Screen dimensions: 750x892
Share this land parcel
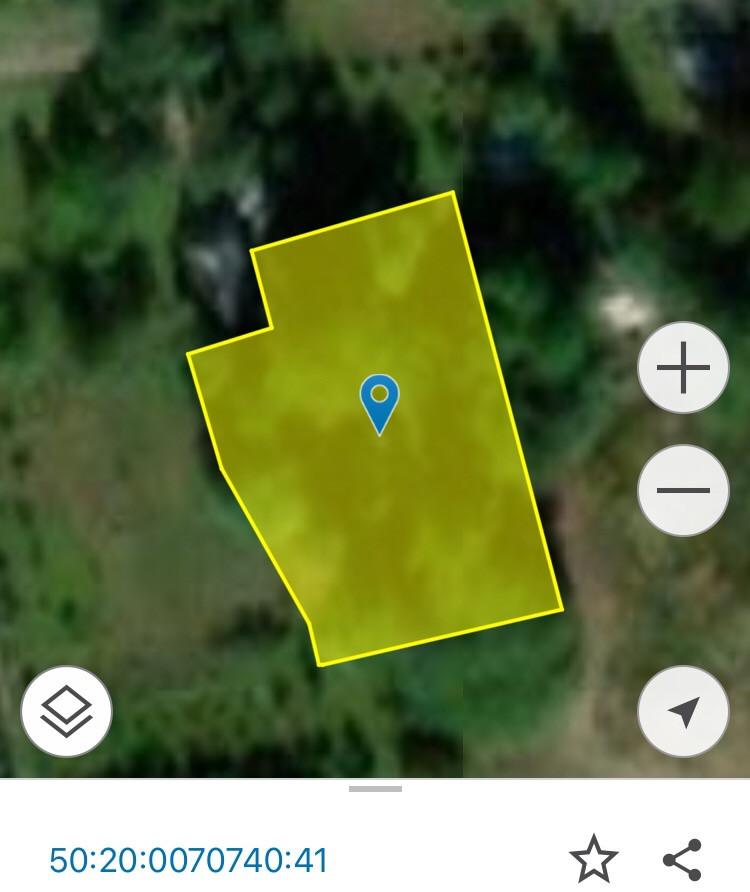[683, 860]
